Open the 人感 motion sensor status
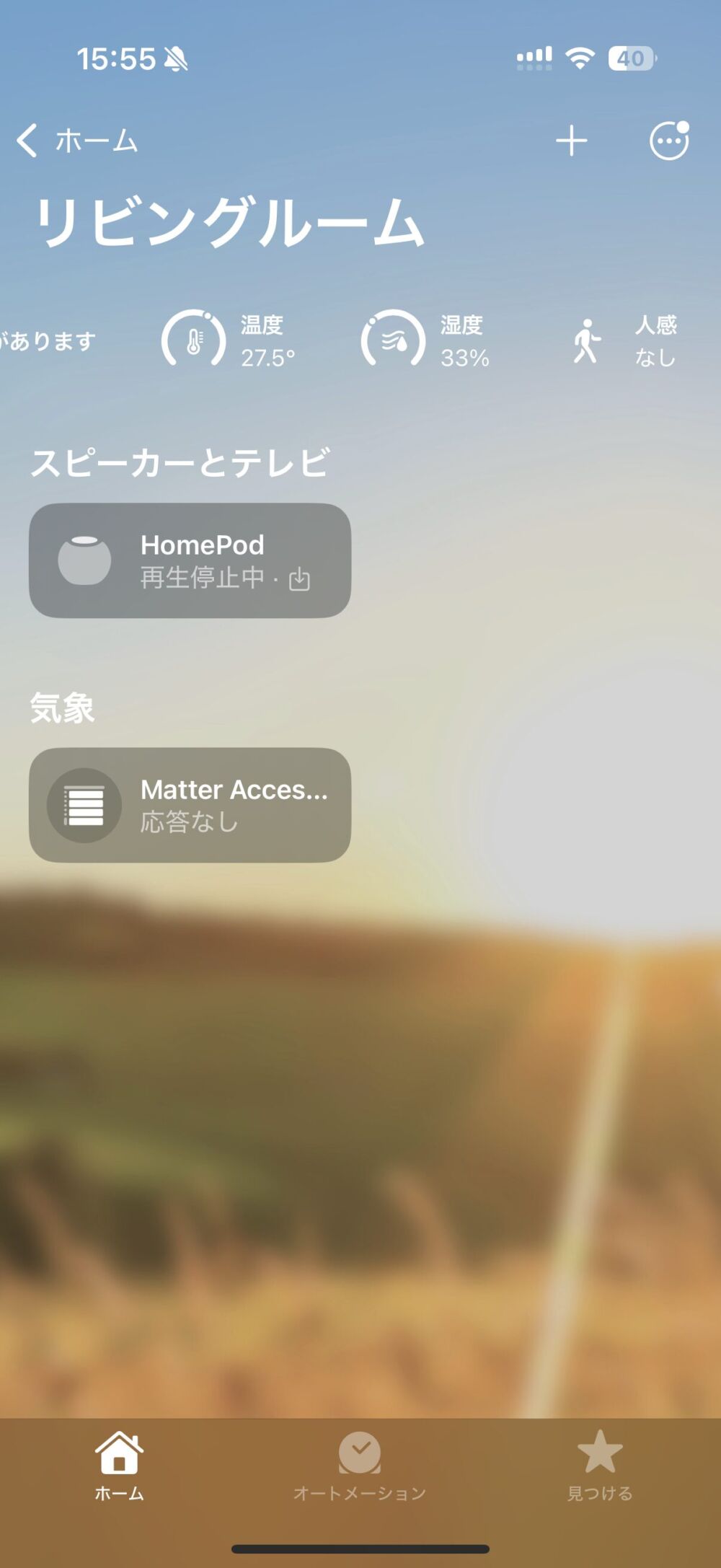The width and height of the screenshot is (721, 1568). click(x=624, y=340)
